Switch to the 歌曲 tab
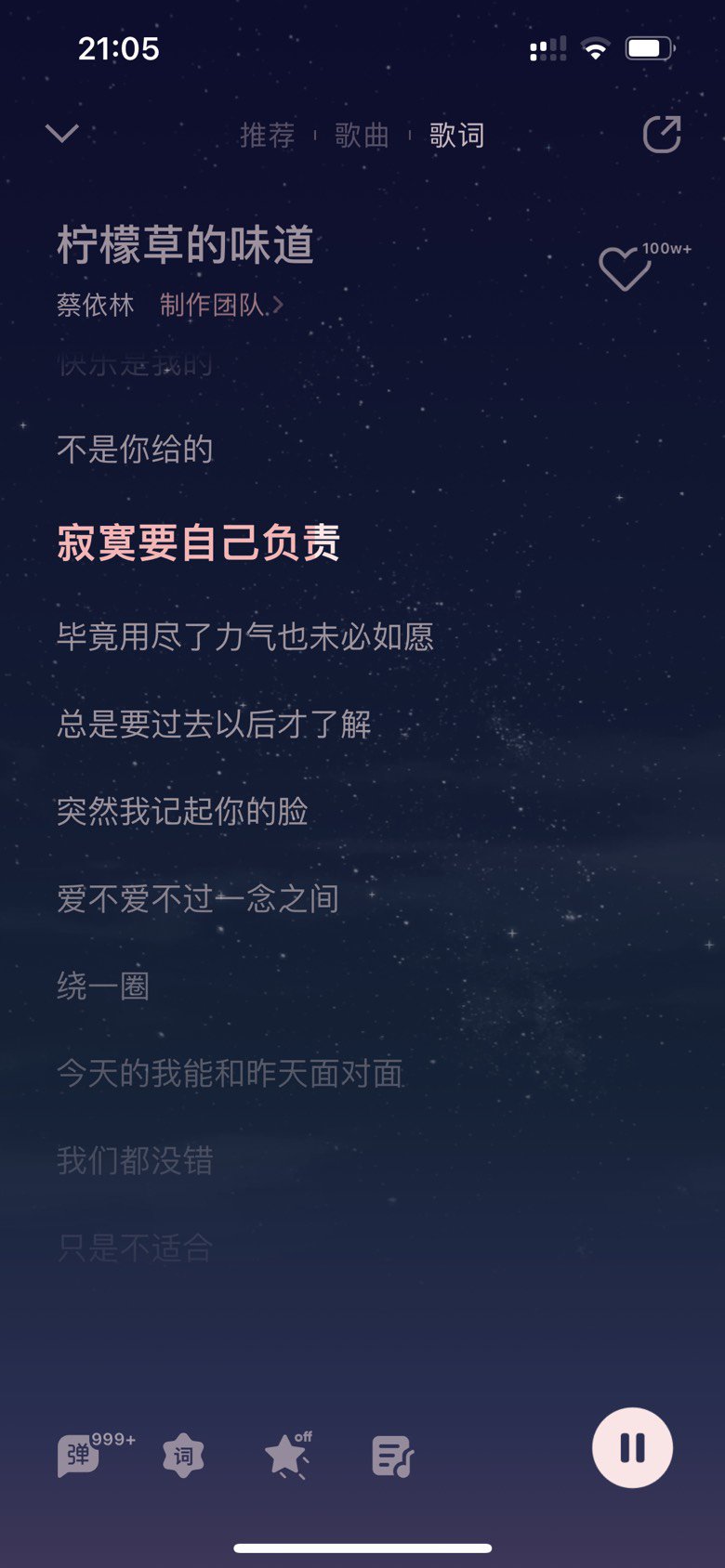Screen dimensions: 725x1568 (x=362, y=136)
